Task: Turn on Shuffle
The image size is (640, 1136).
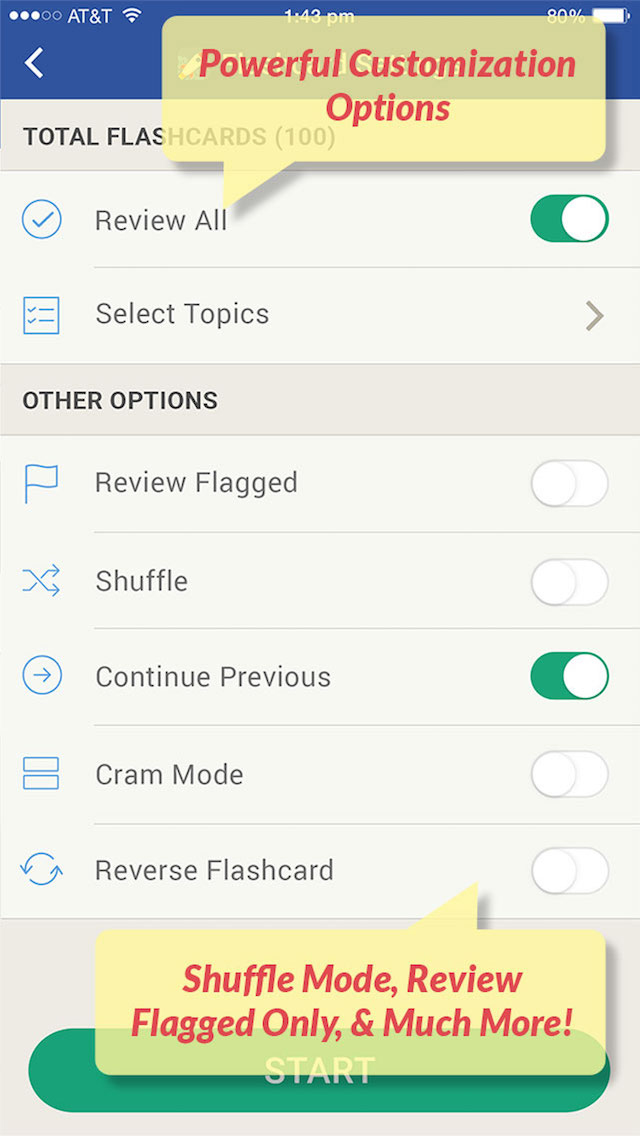Action: [570, 582]
